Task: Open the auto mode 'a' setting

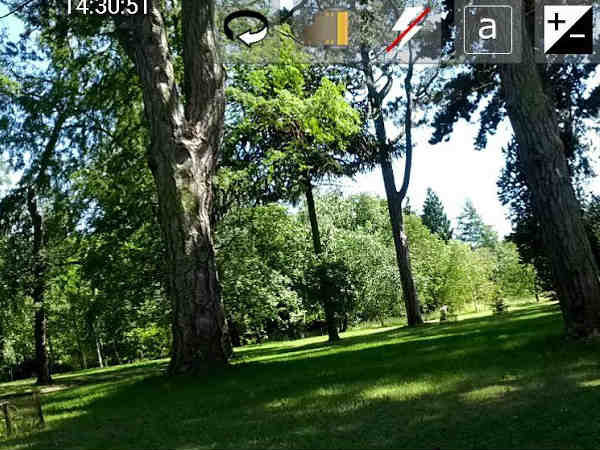Action: pos(488,29)
